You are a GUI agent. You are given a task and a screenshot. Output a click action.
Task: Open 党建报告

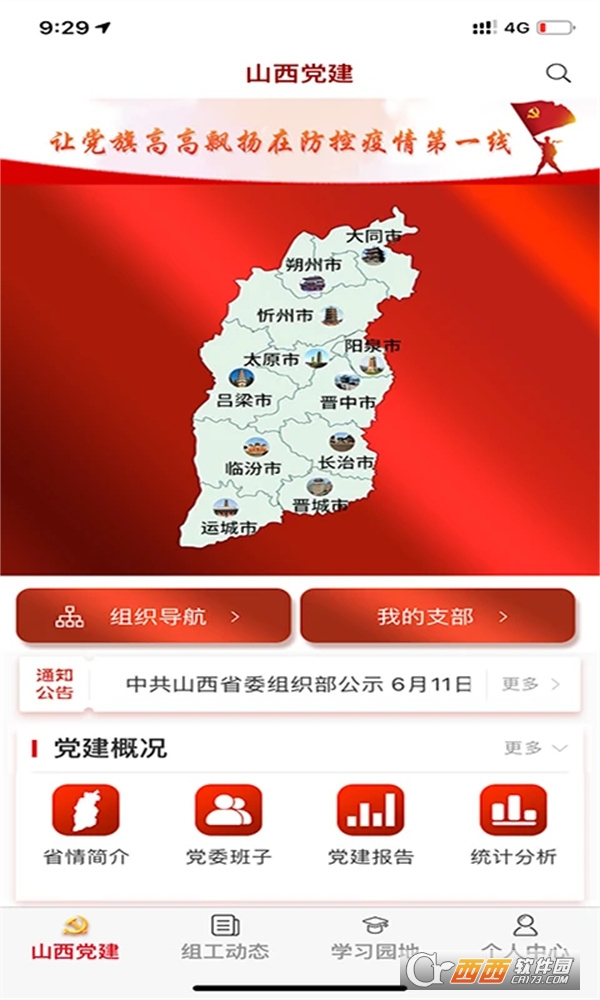point(370,824)
